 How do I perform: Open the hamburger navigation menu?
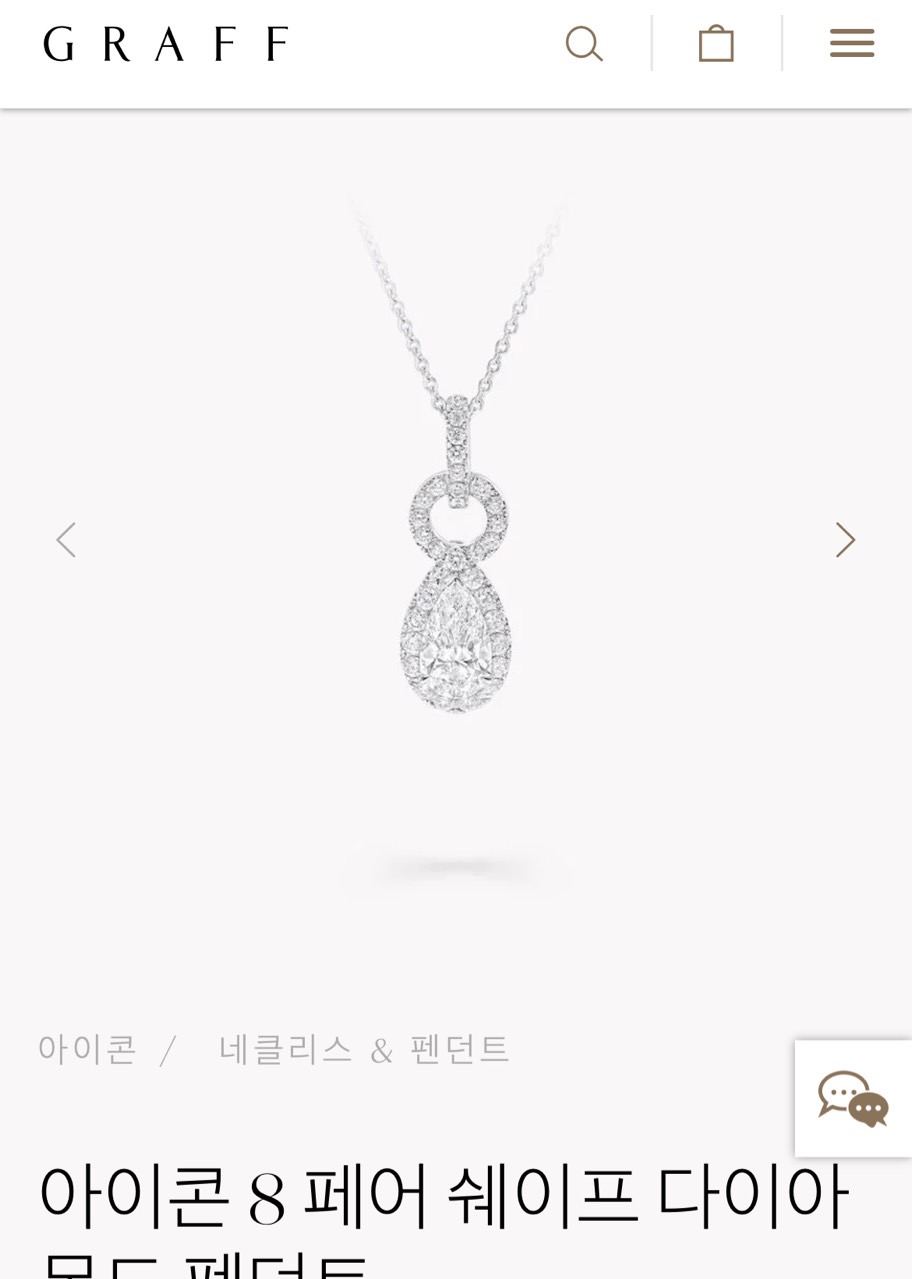[x=852, y=43]
